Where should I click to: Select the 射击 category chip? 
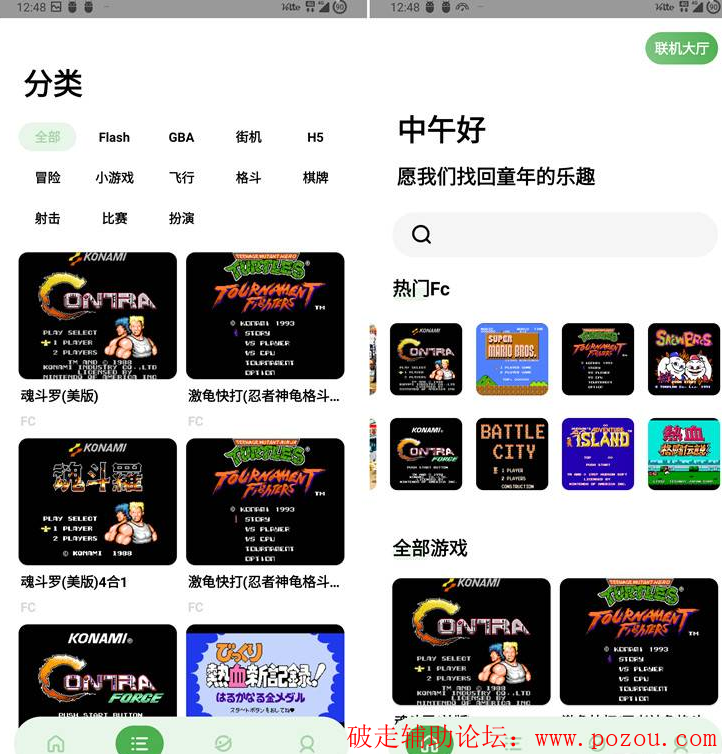point(47,218)
